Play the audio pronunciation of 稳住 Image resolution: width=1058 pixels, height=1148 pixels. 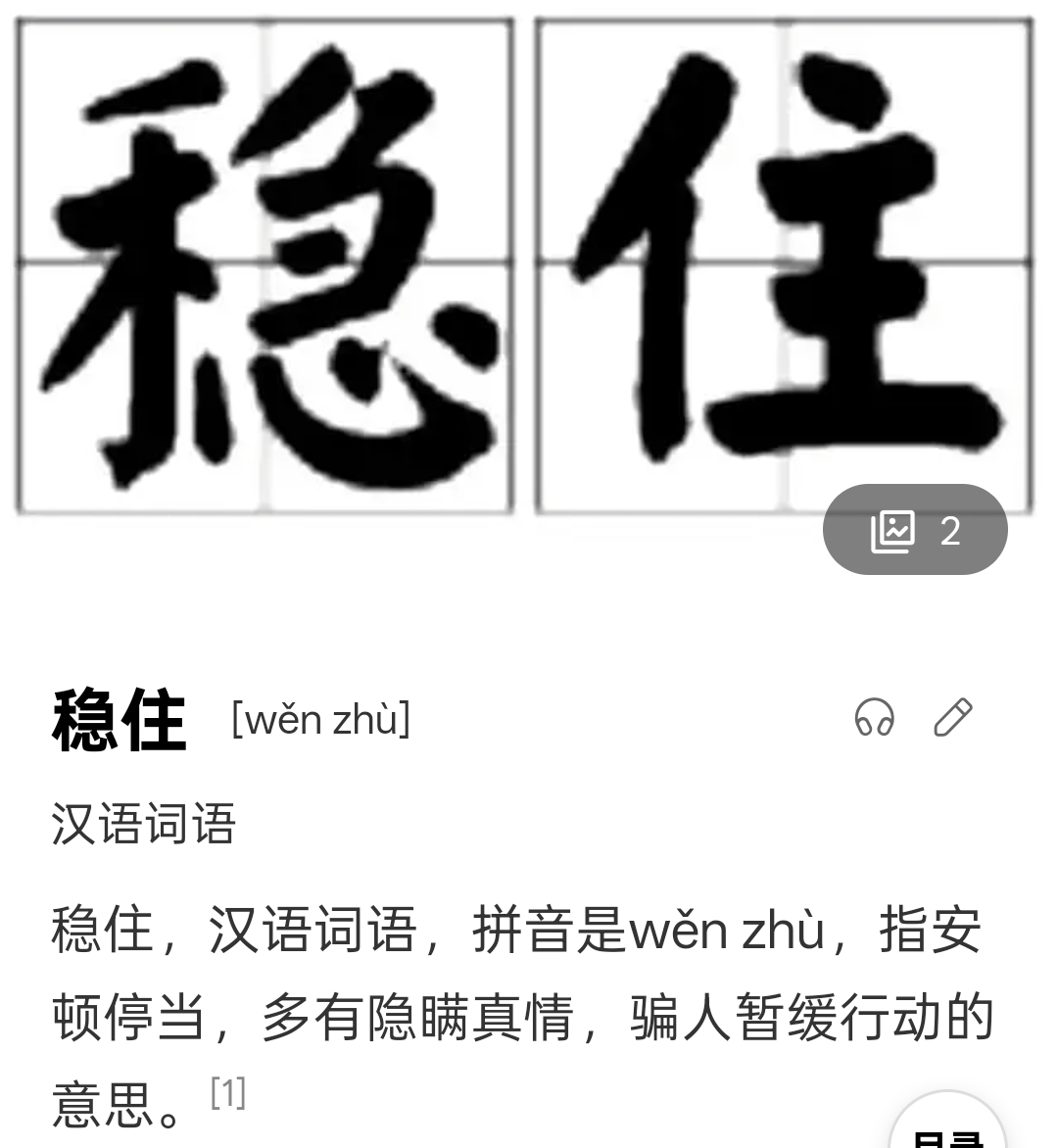pyautogui.click(x=874, y=718)
